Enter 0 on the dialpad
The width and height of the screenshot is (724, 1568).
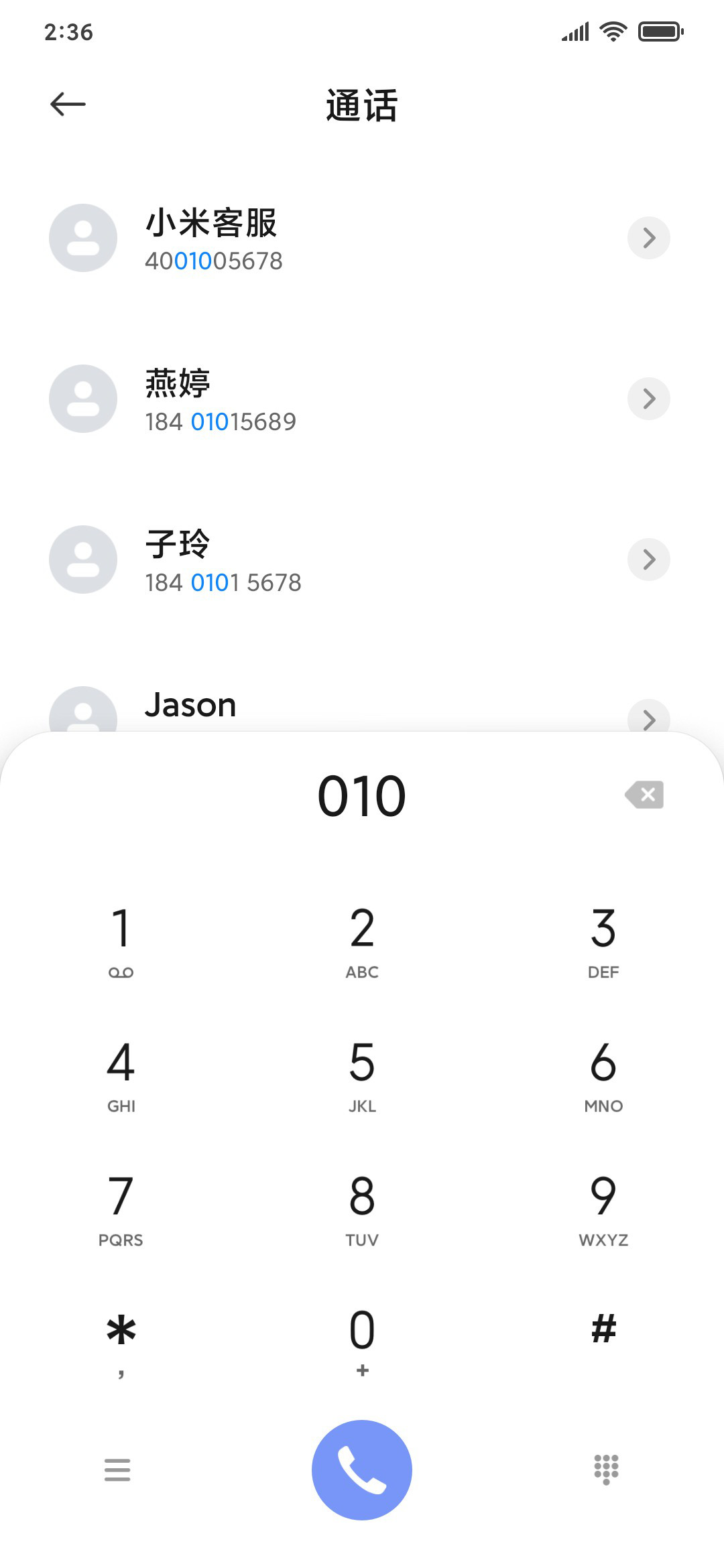click(362, 1342)
